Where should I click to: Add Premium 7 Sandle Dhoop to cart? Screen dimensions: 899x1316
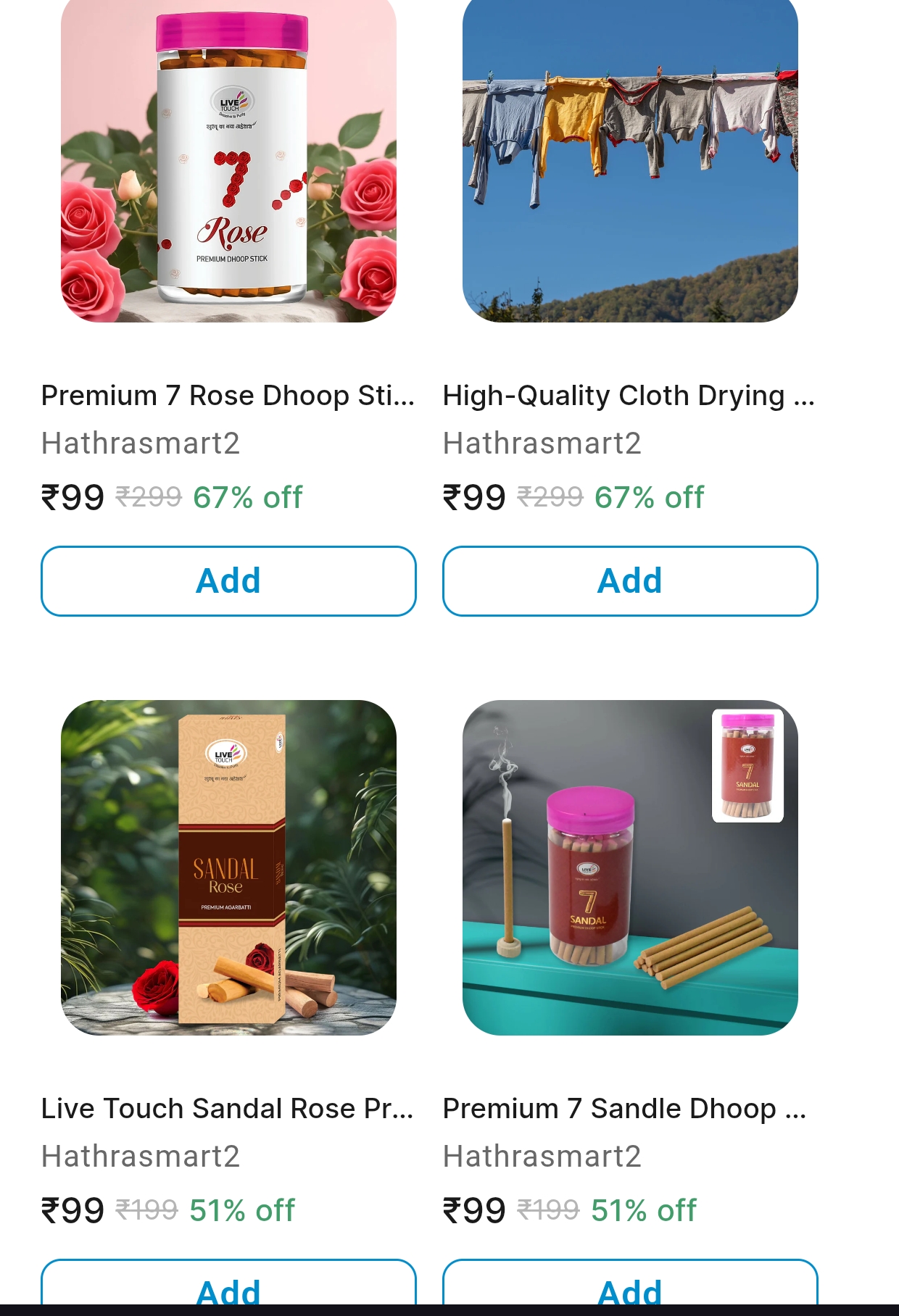(630, 1287)
